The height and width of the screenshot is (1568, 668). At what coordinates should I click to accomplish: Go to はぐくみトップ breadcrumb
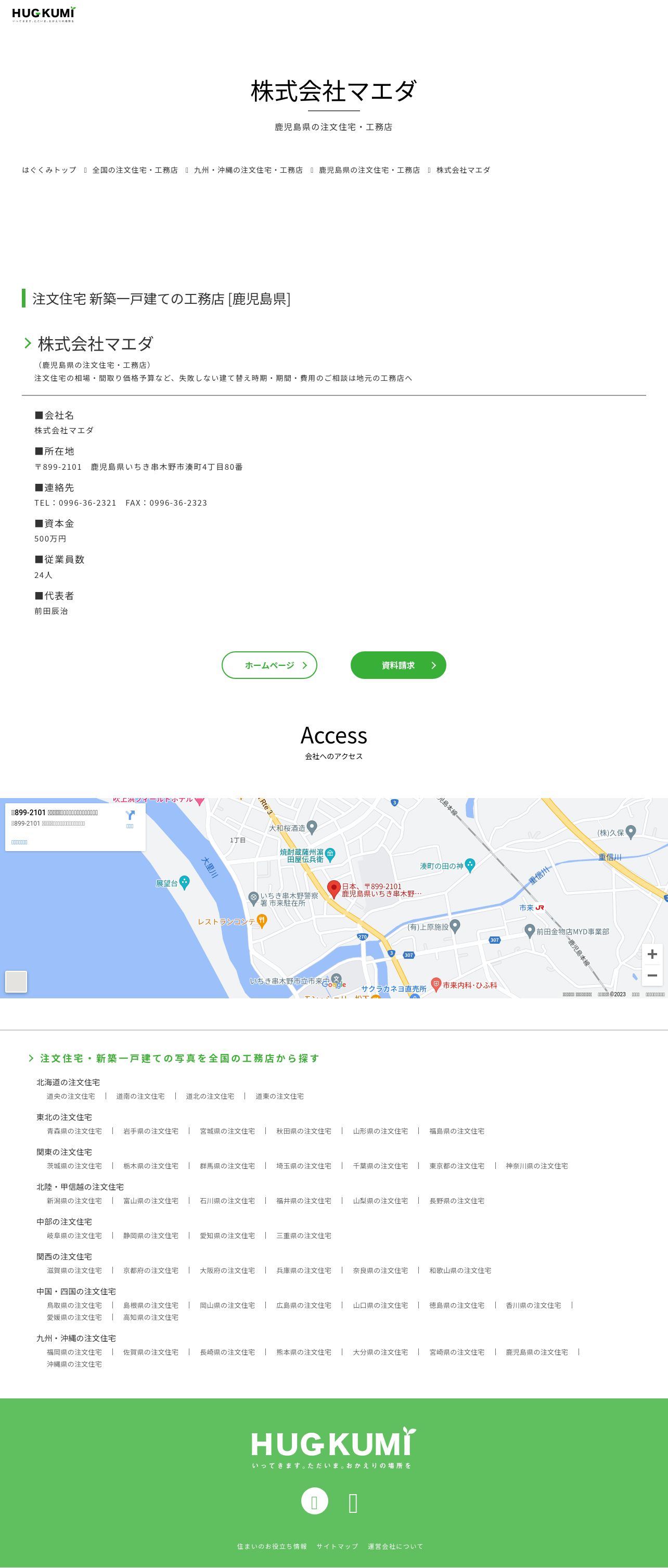click(x=49, y=170)
